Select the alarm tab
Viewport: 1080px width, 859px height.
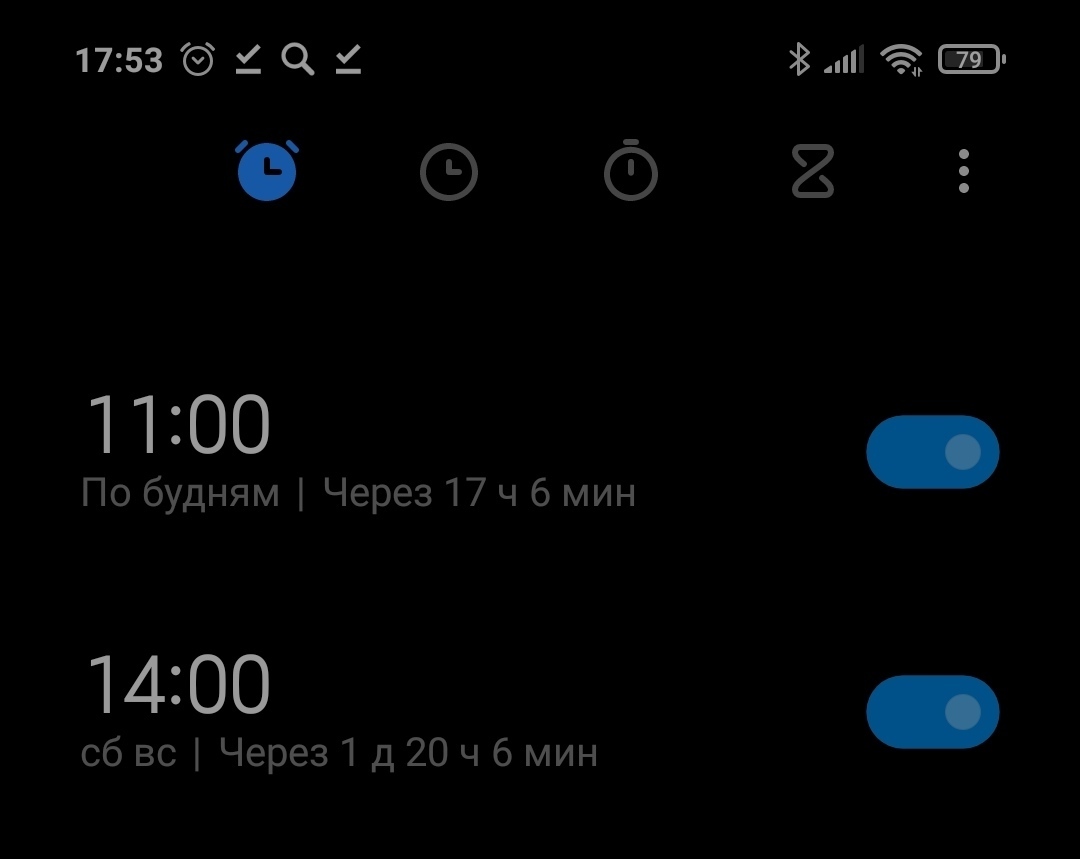(x=267, y=172)
